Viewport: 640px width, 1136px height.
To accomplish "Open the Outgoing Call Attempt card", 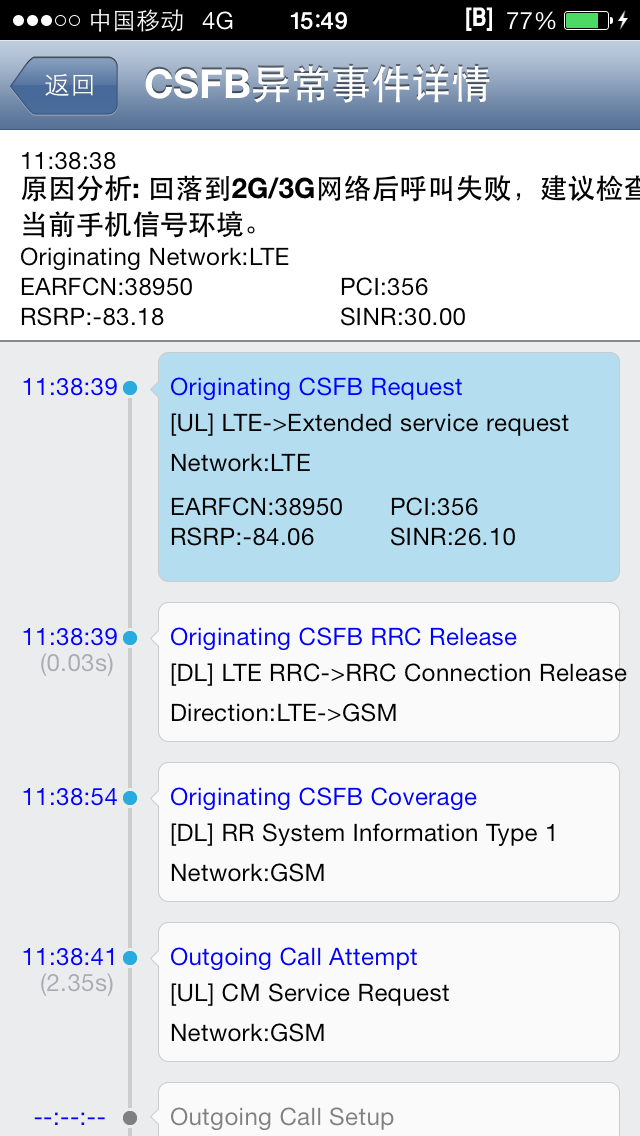I will 388,992.
